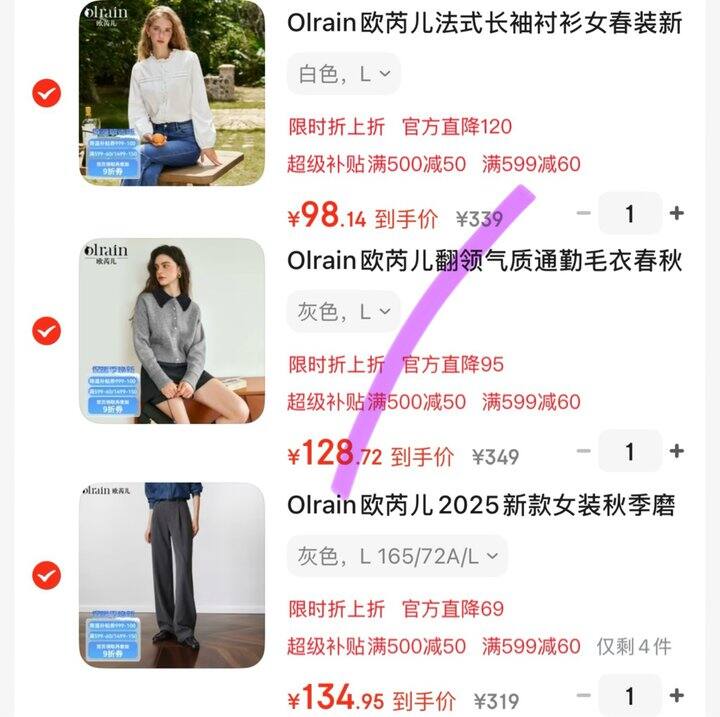Decrease quantity of the ¥98.14 shirt
The height and width of the screenshot is (717, 720).
(x=584, y=213)
